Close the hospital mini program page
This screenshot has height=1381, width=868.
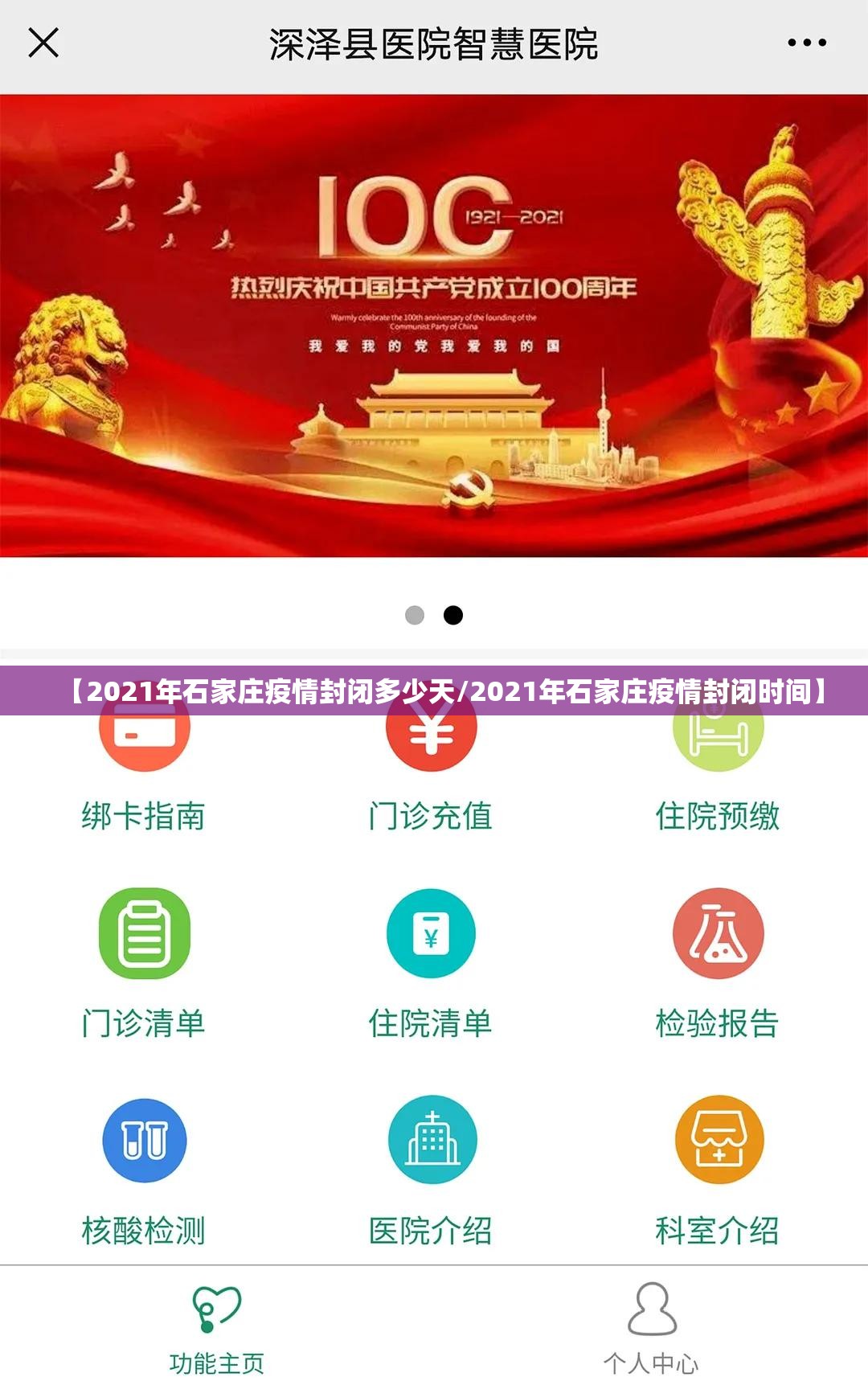tap(43, 43)
